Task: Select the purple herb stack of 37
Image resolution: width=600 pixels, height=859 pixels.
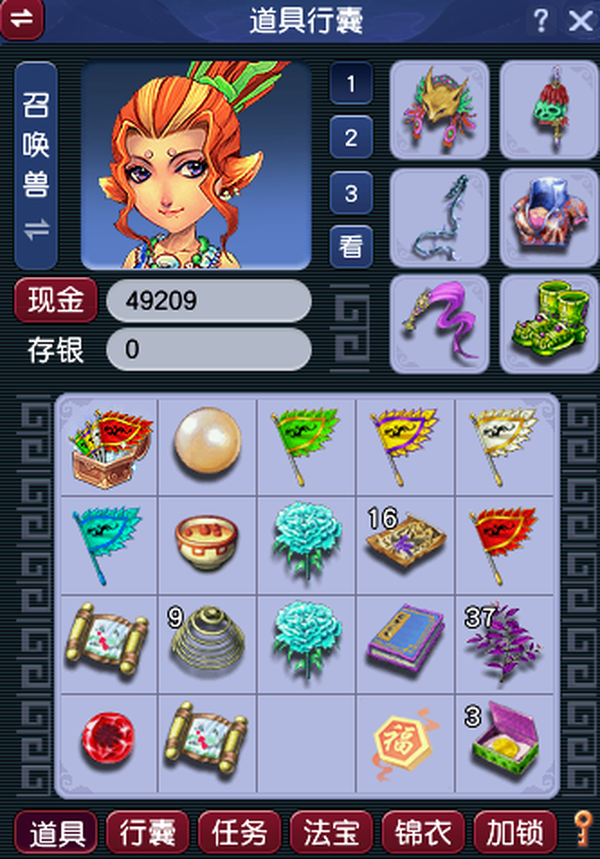Action: pos(504,640)
